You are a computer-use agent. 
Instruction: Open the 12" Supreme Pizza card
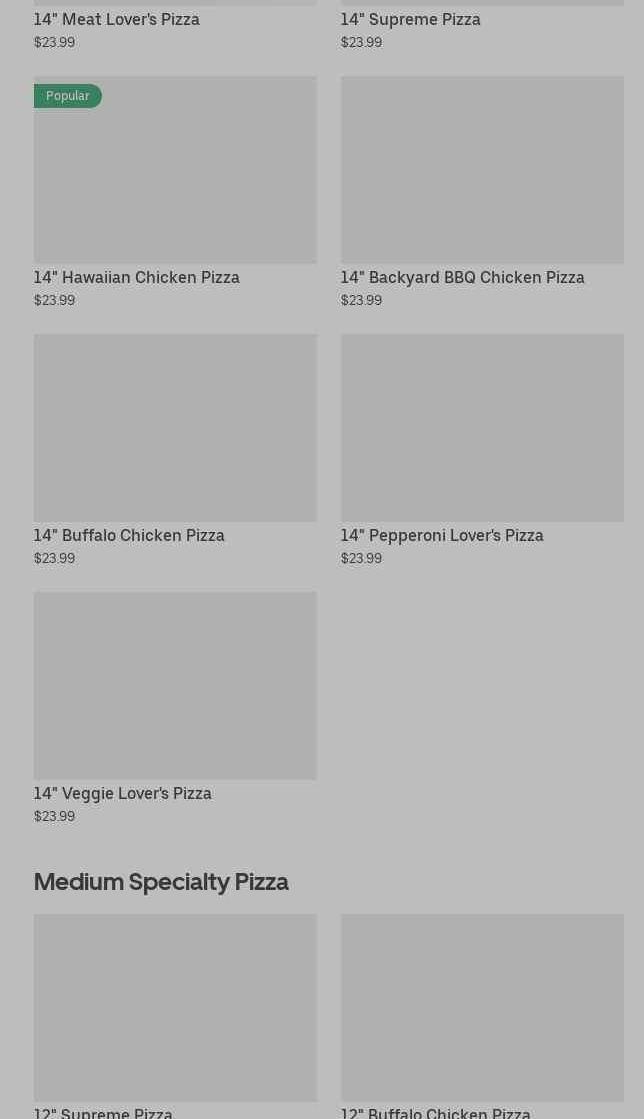pyautogui.click(x=175, y=1007)
